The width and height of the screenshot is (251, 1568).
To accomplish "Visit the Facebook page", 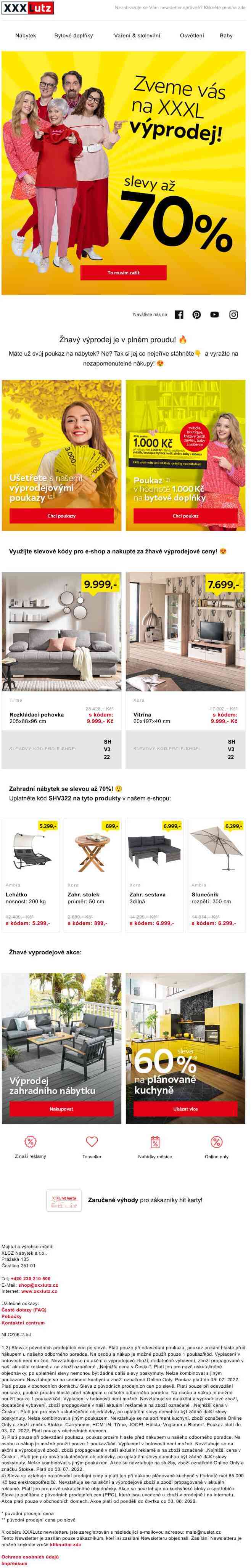I will click(179, 315).
